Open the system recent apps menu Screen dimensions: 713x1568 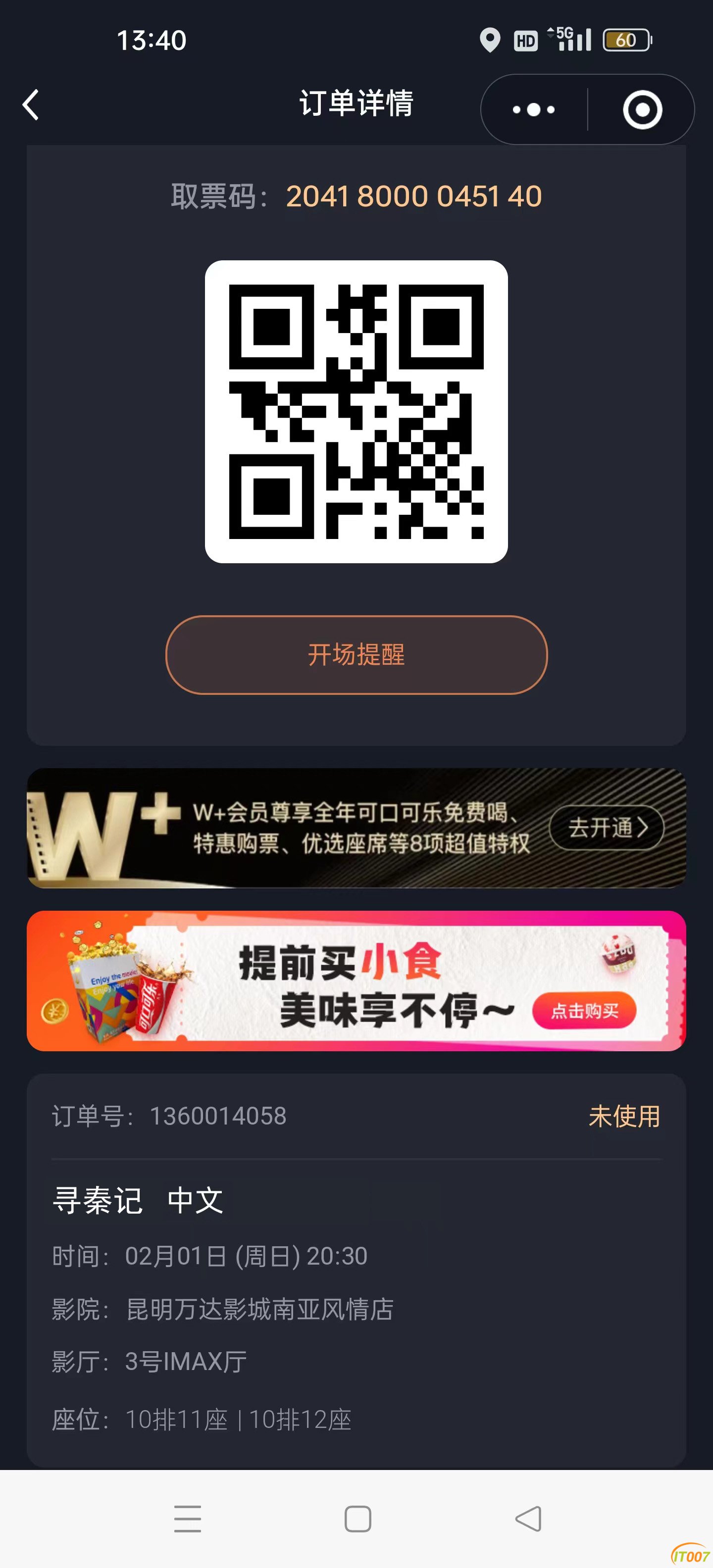[187, 1519]
